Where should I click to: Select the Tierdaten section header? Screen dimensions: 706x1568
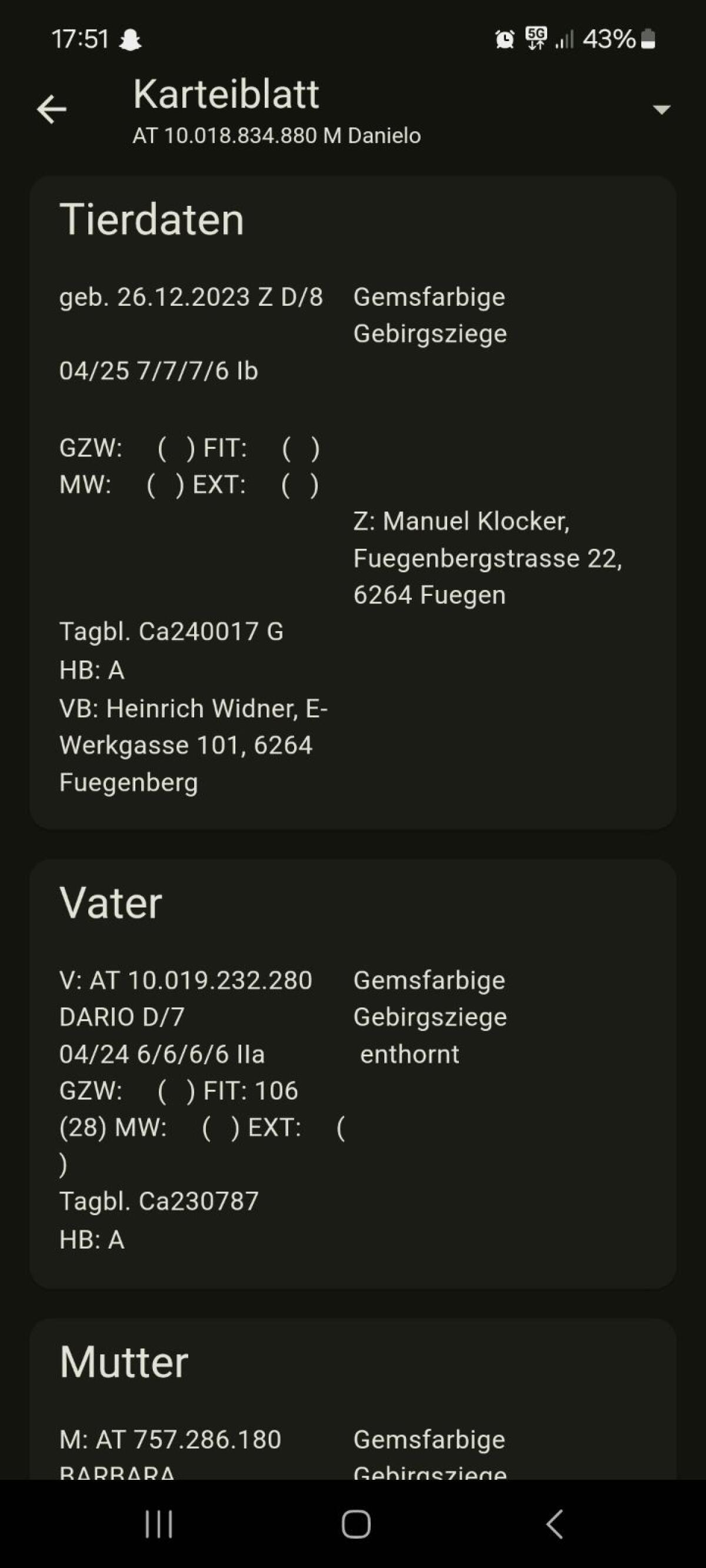pyautogui.click(x=152, y=219)
